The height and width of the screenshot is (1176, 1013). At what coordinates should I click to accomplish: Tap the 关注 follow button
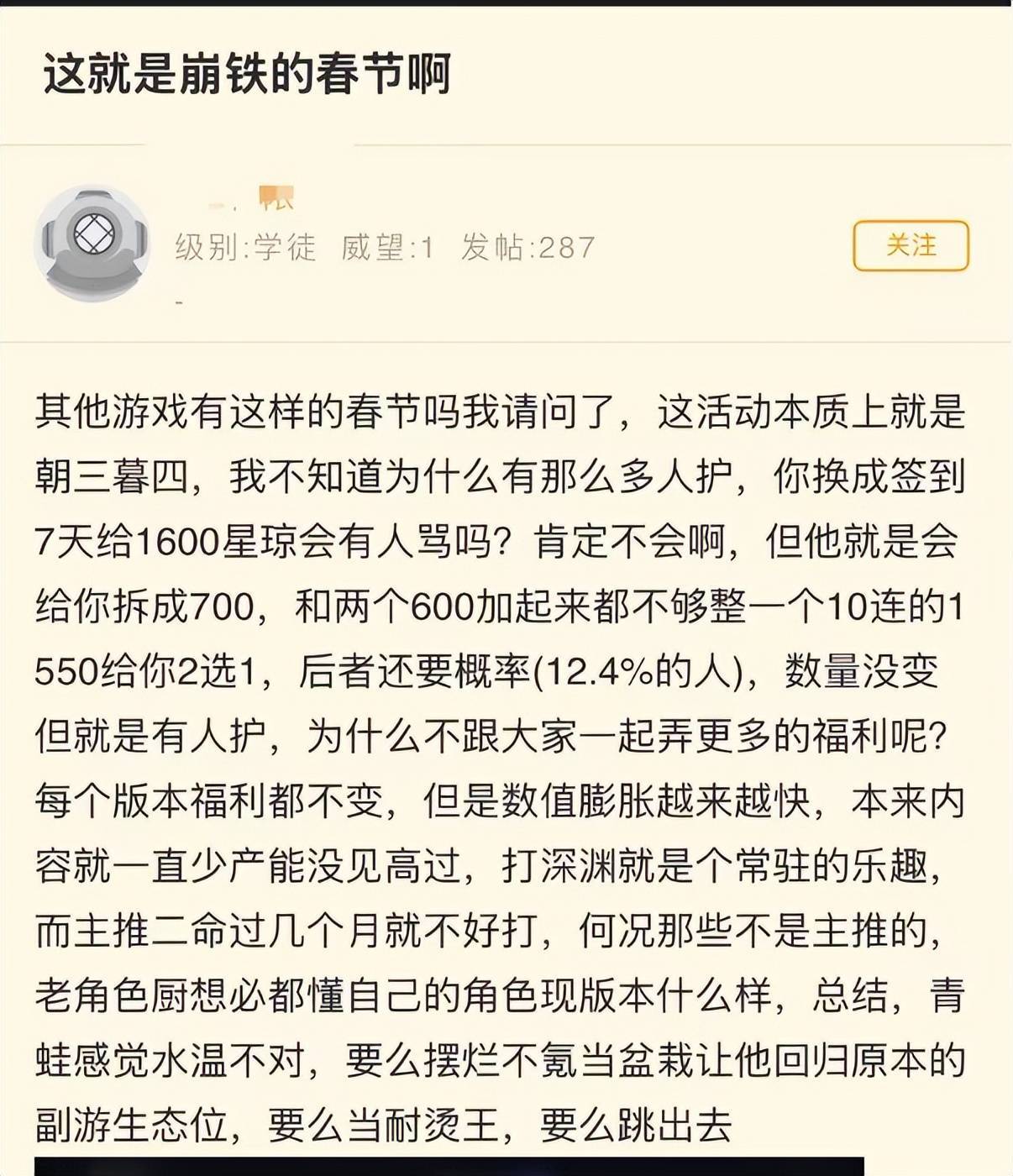(x=911, y=245)
